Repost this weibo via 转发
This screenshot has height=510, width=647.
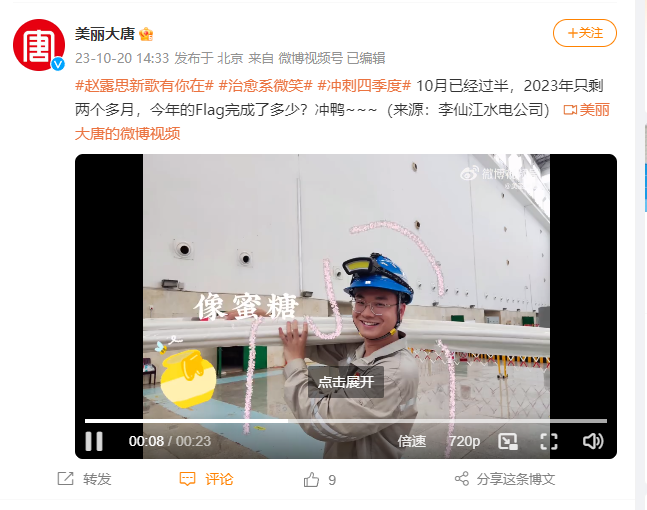[85, 479]
